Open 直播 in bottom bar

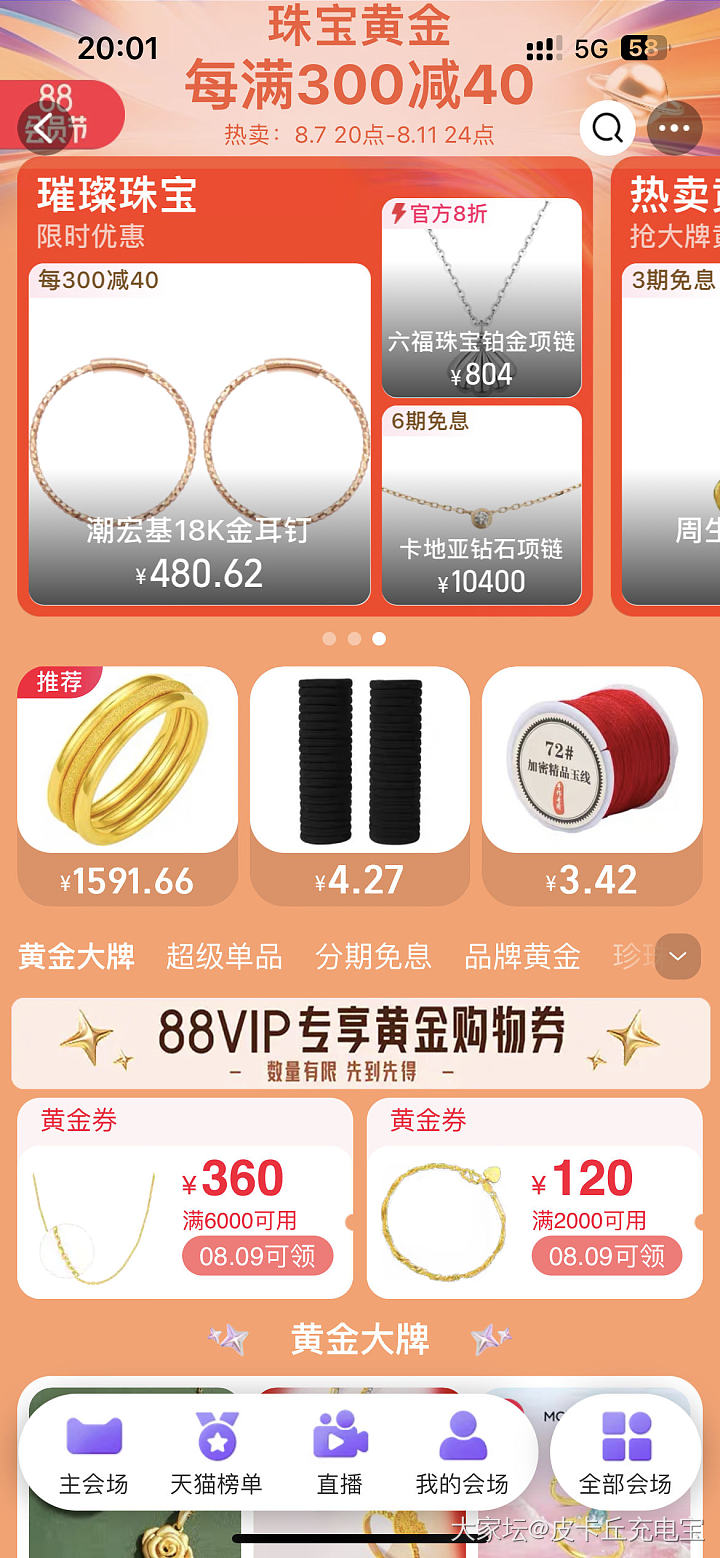click(340, 1455)
